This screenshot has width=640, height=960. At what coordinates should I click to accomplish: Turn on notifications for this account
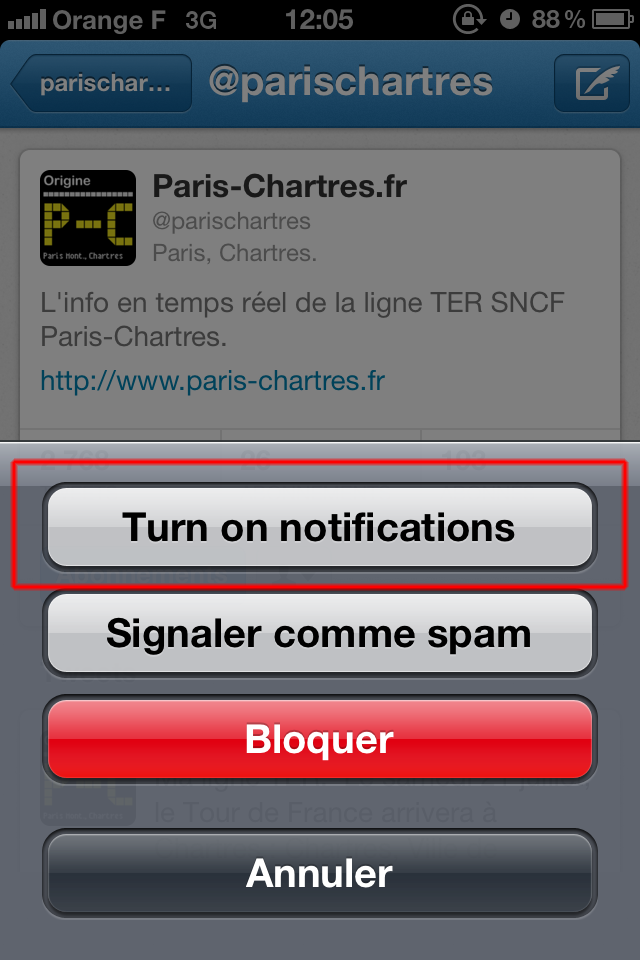click(319, 527)
